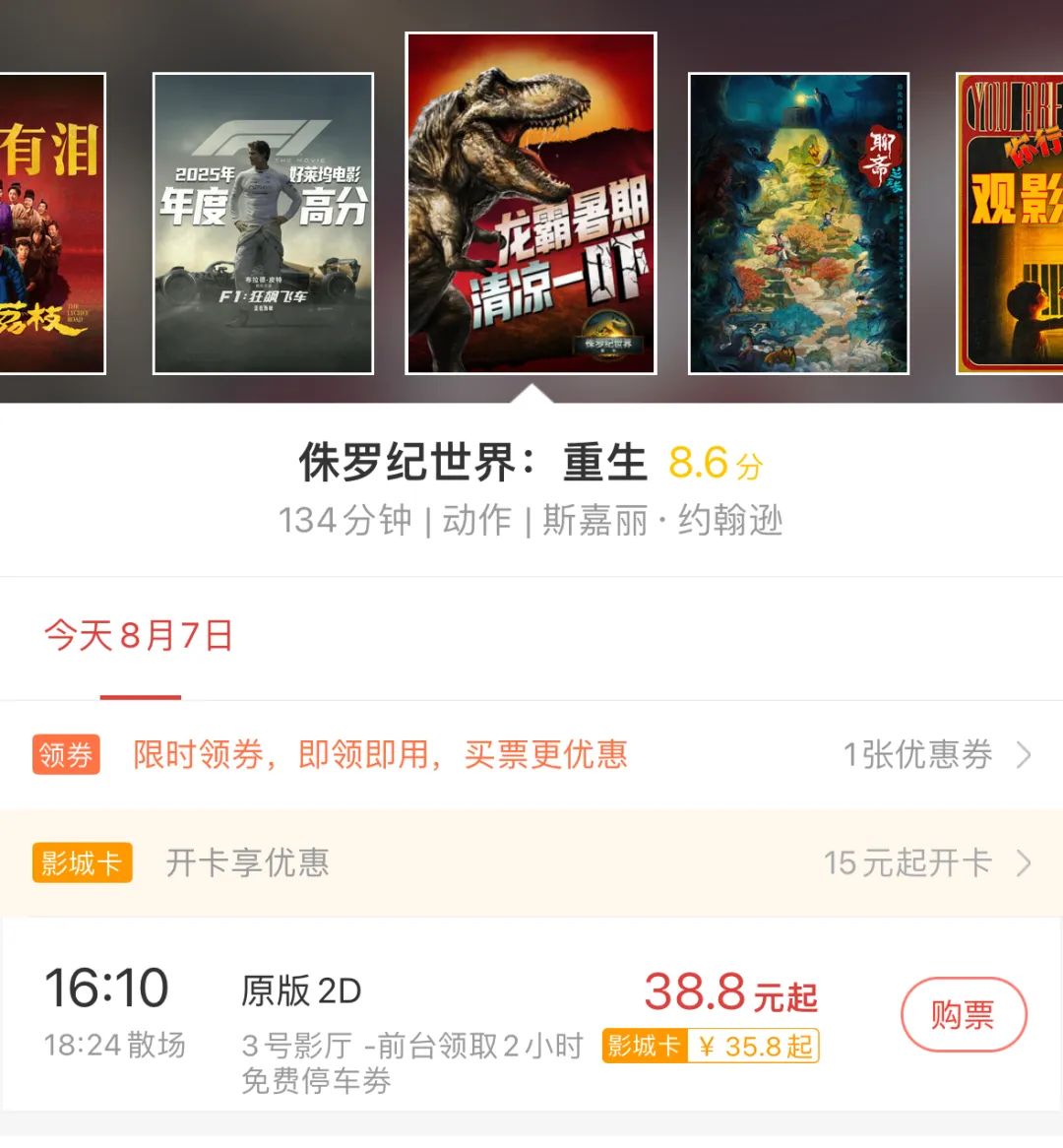Select the 聊斋 movie poster

click(x=798, y=223)
